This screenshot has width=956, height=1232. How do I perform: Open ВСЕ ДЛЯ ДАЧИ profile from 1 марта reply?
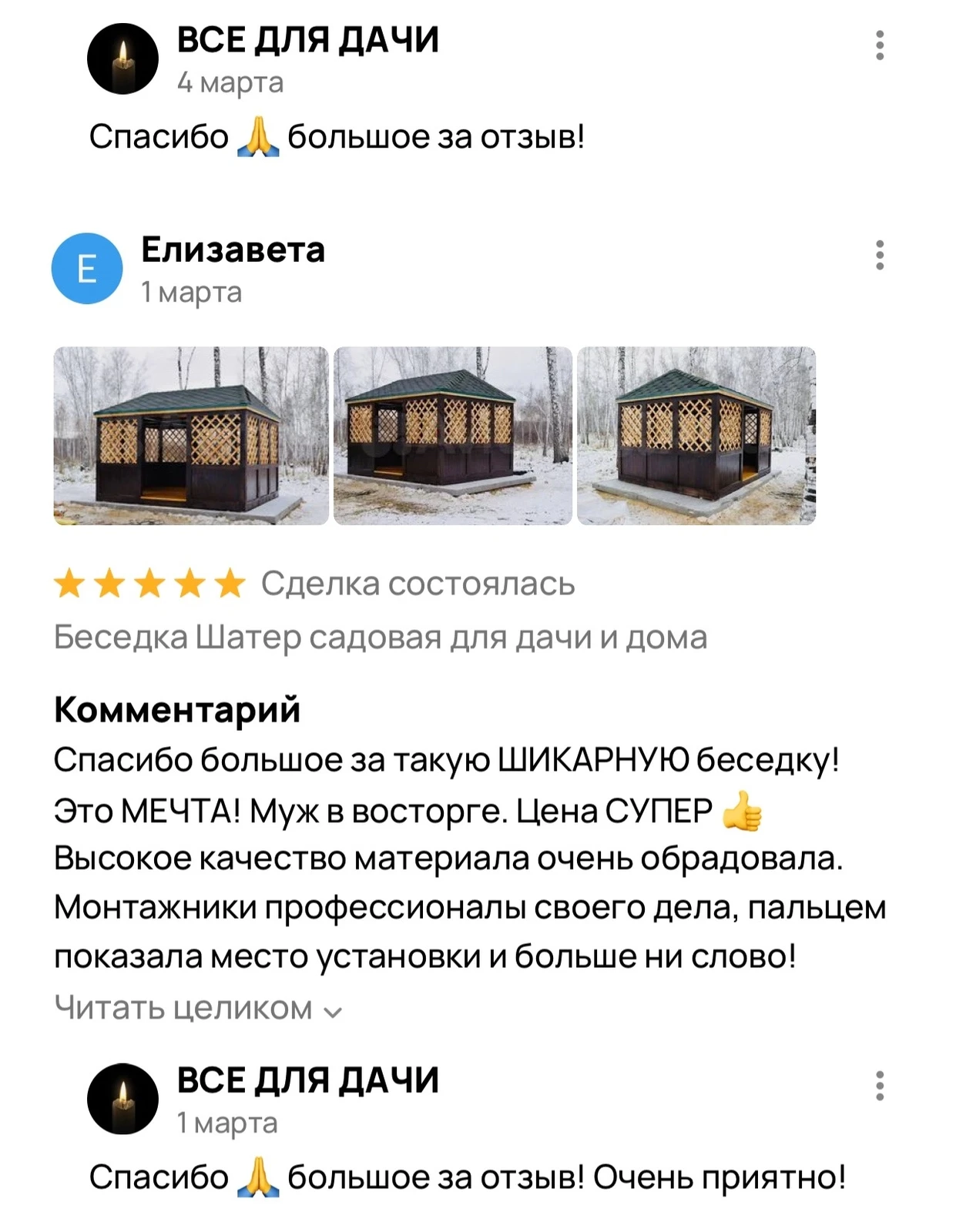(123, 1099)
